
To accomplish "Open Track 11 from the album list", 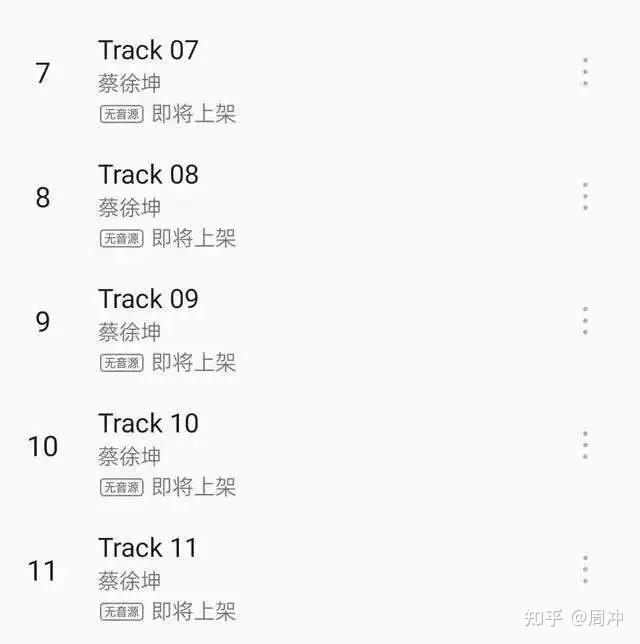I will (x=148, y=548).
